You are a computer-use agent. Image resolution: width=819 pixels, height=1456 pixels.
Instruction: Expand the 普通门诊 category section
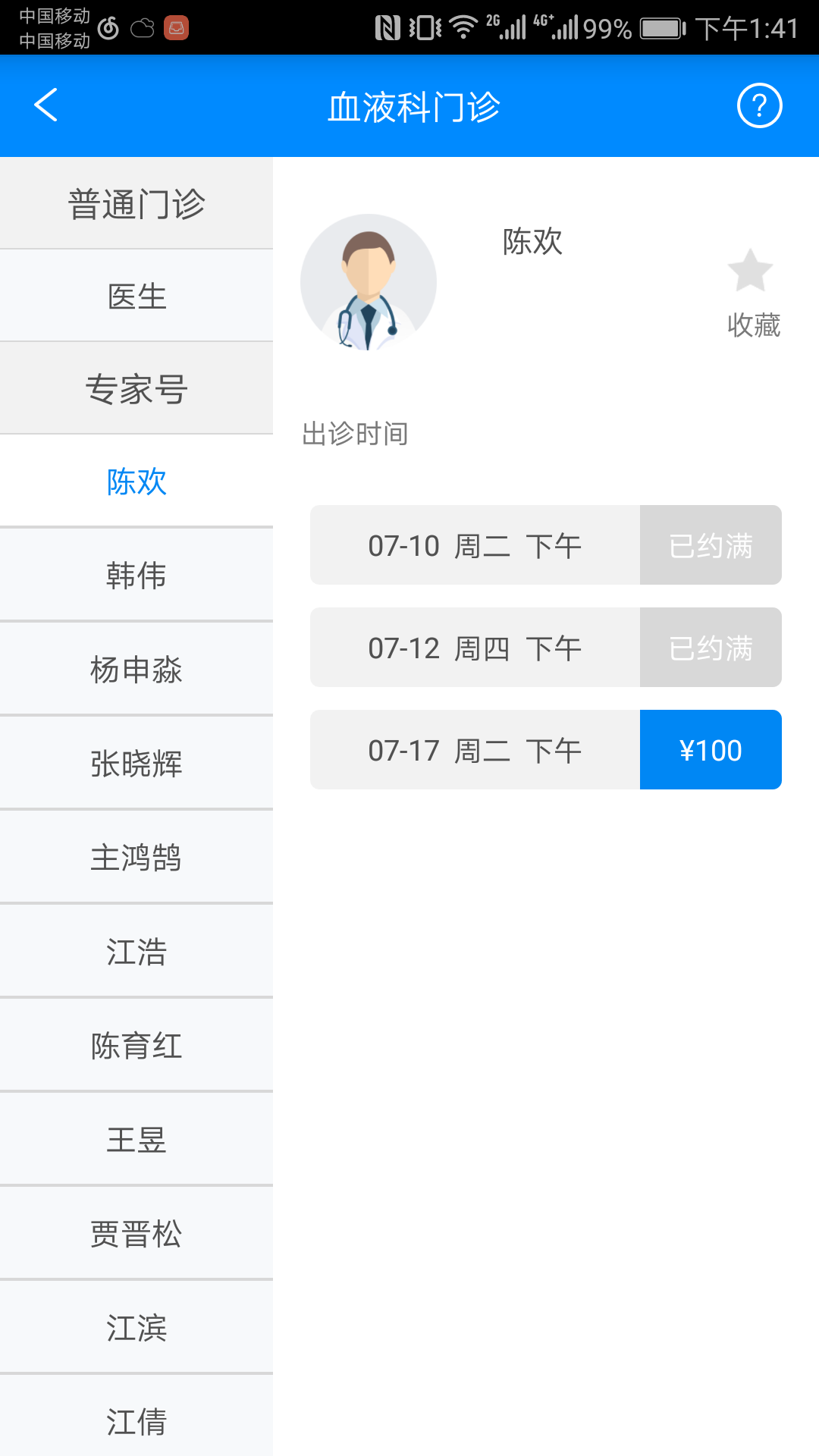(x=136, y=201)
